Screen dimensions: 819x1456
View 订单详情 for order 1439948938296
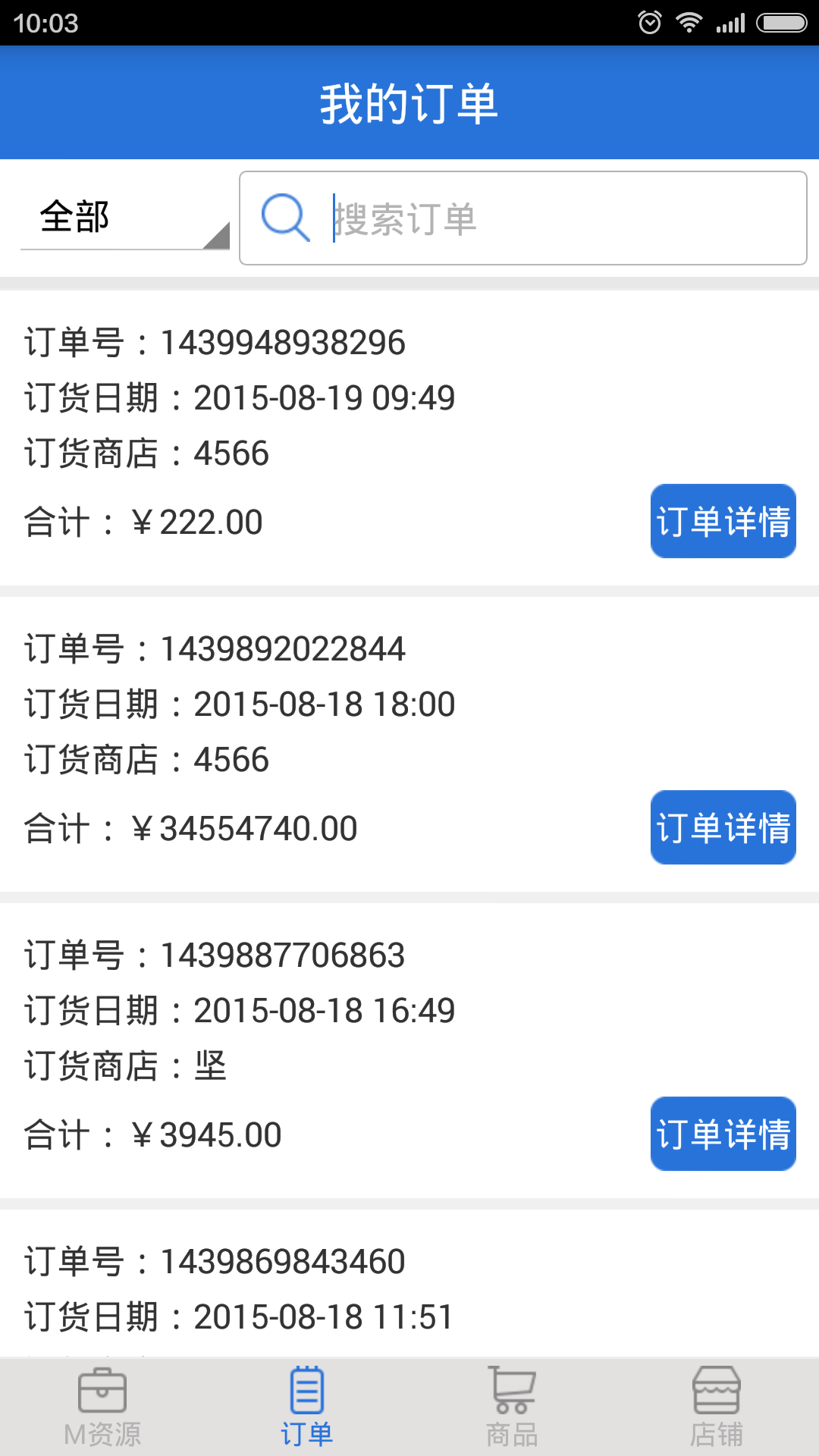click(x=723, y=522)
